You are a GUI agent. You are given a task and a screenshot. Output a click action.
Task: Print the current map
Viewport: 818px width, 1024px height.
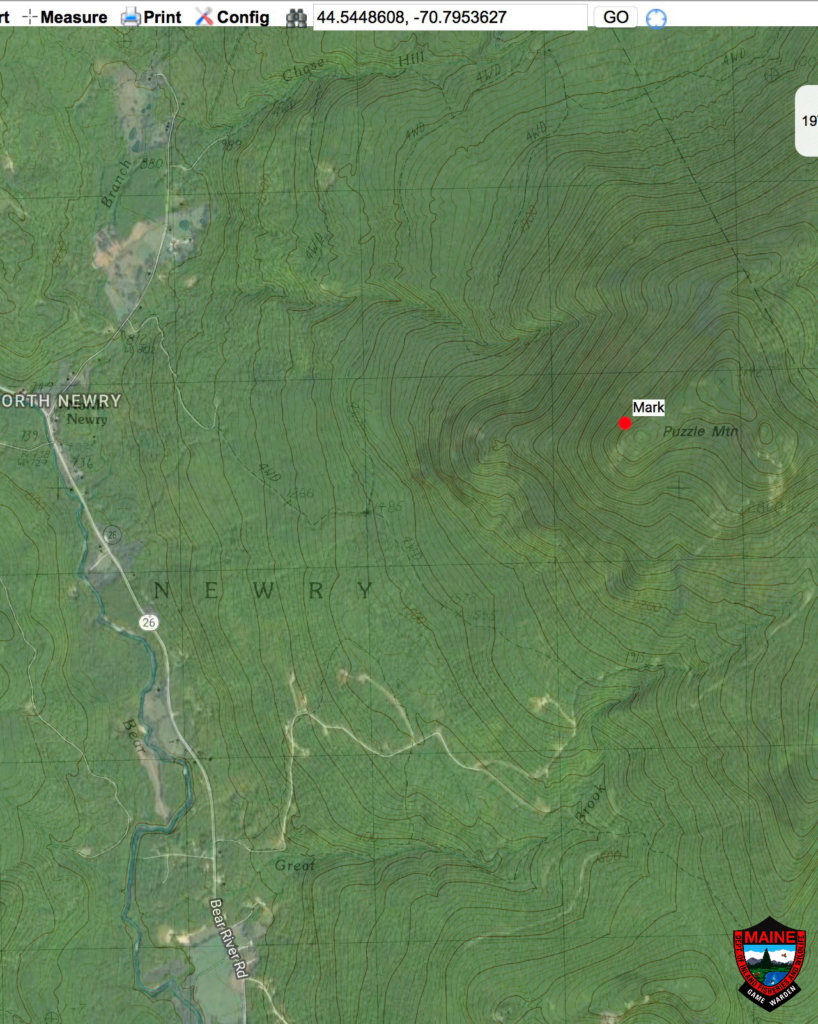152,17
